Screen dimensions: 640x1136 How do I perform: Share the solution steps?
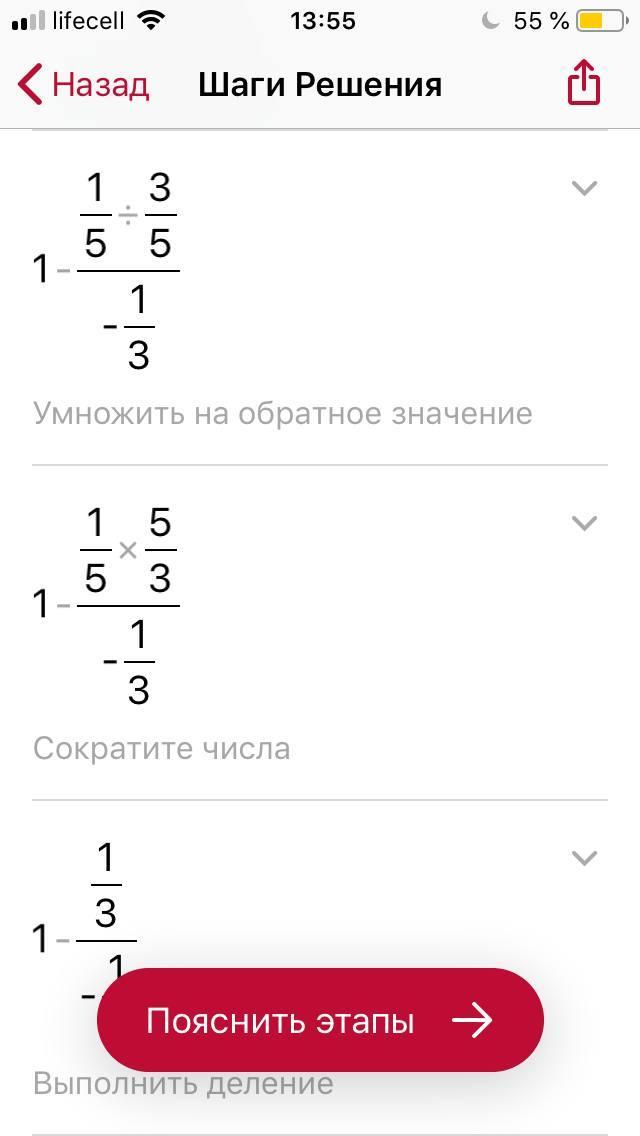tap(584, 83)
